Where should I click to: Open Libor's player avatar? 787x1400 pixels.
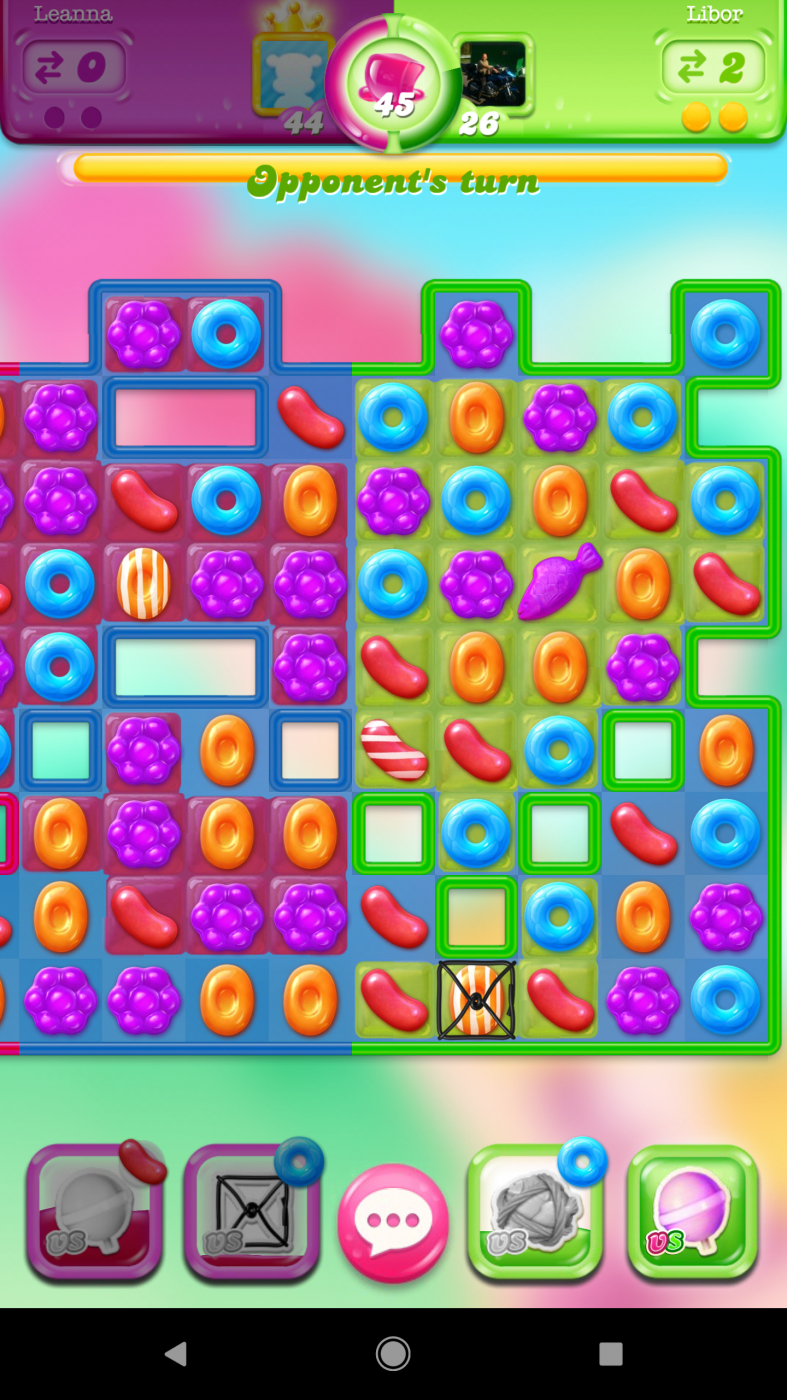[x=493, y=74]
